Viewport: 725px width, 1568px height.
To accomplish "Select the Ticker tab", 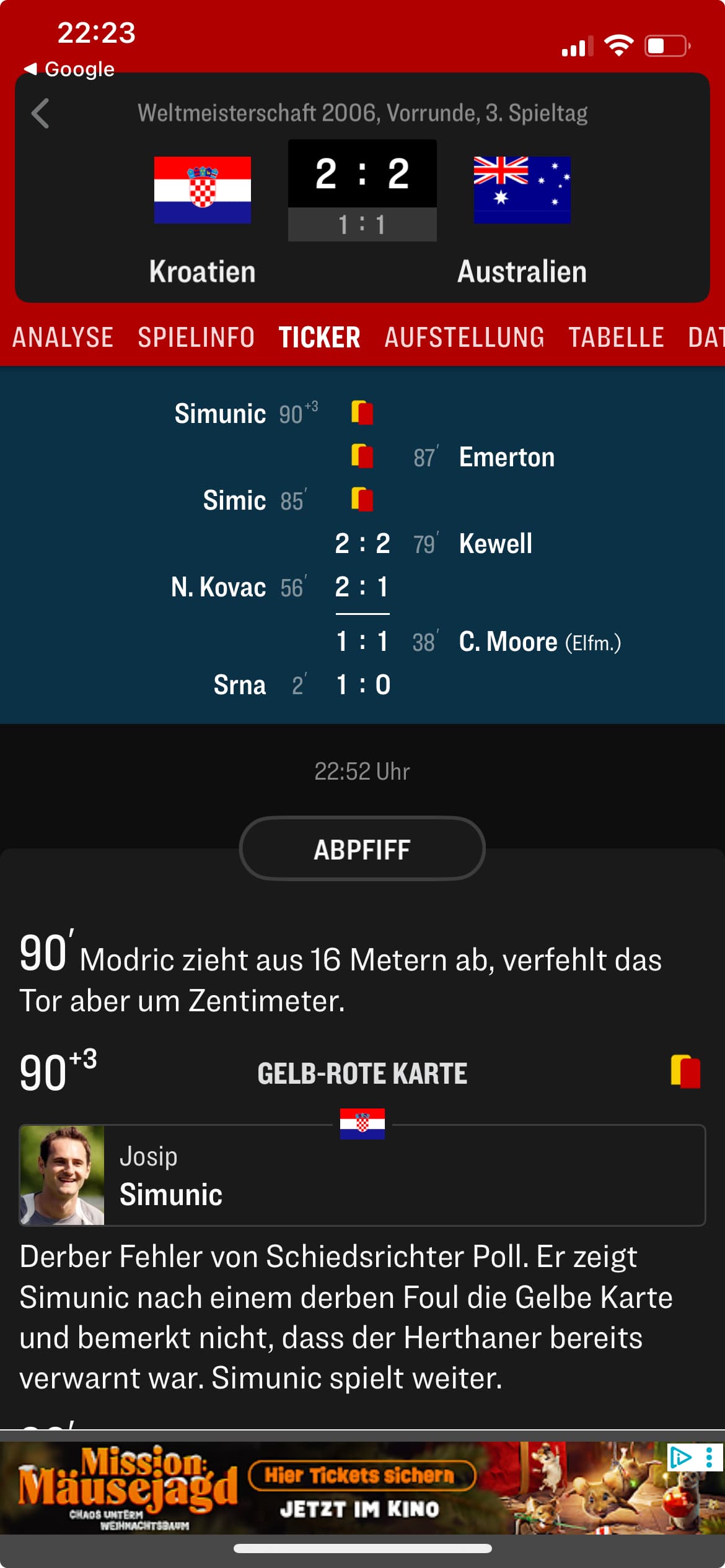I will [319, 338].
